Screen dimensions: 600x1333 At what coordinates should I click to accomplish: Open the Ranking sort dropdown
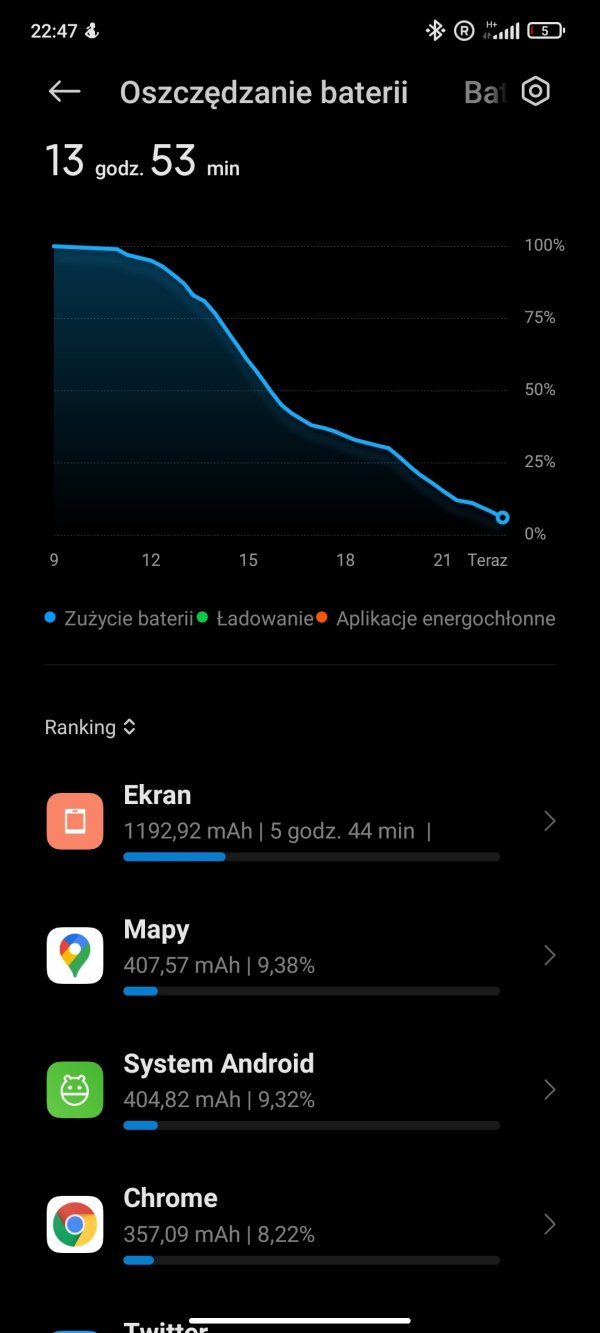pyautogui.click(x=90, y=727)
